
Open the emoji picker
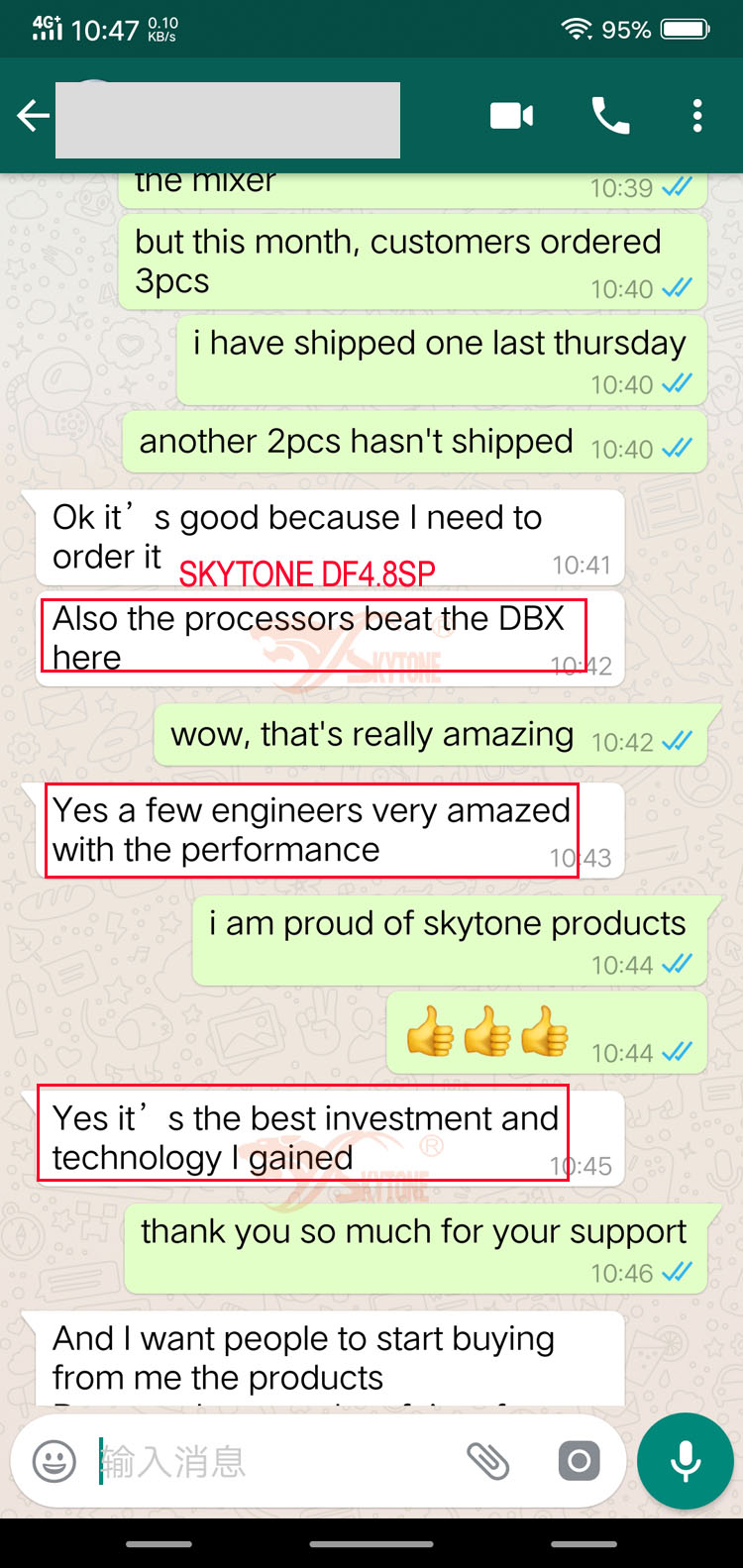coord(54,1462)
